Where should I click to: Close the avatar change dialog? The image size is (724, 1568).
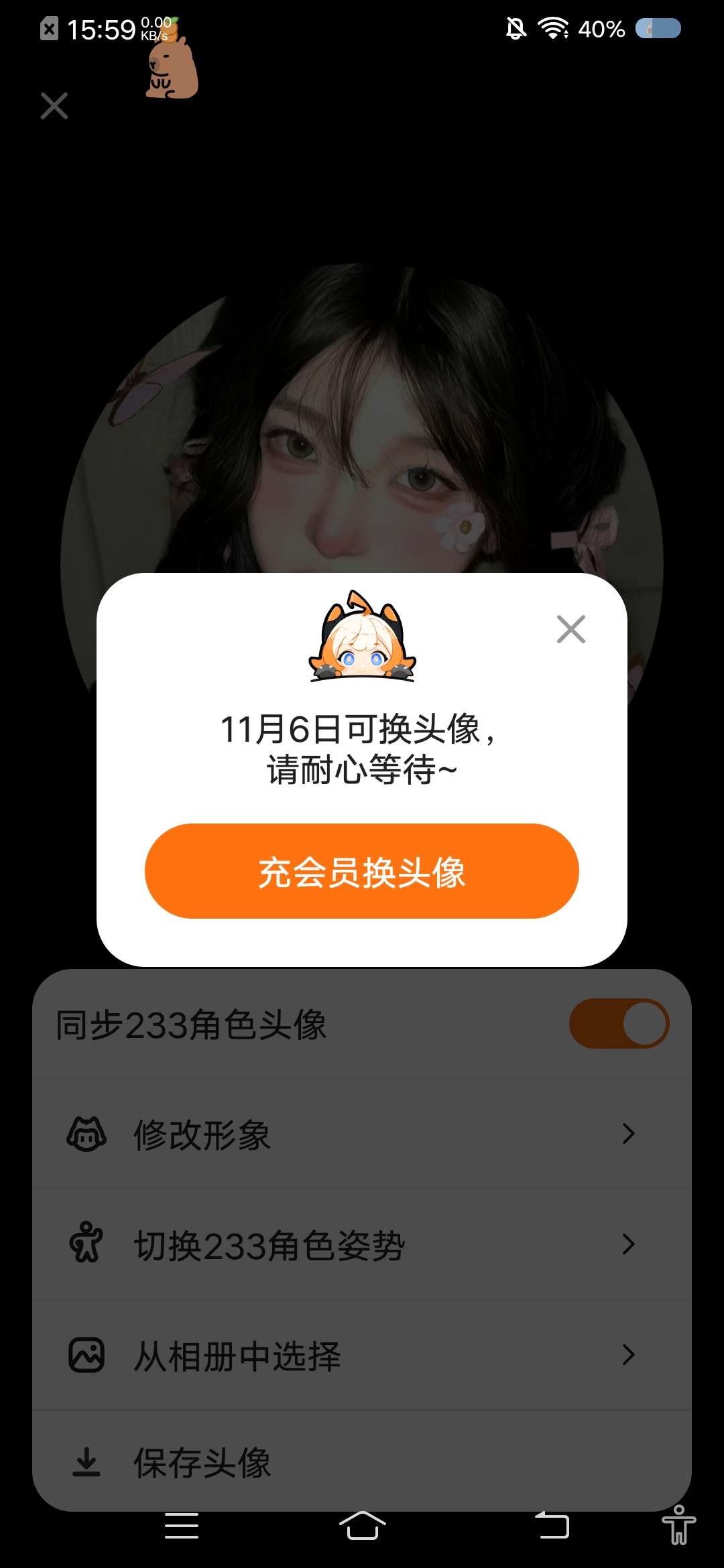pyautogui.click(x=570, y=629)
